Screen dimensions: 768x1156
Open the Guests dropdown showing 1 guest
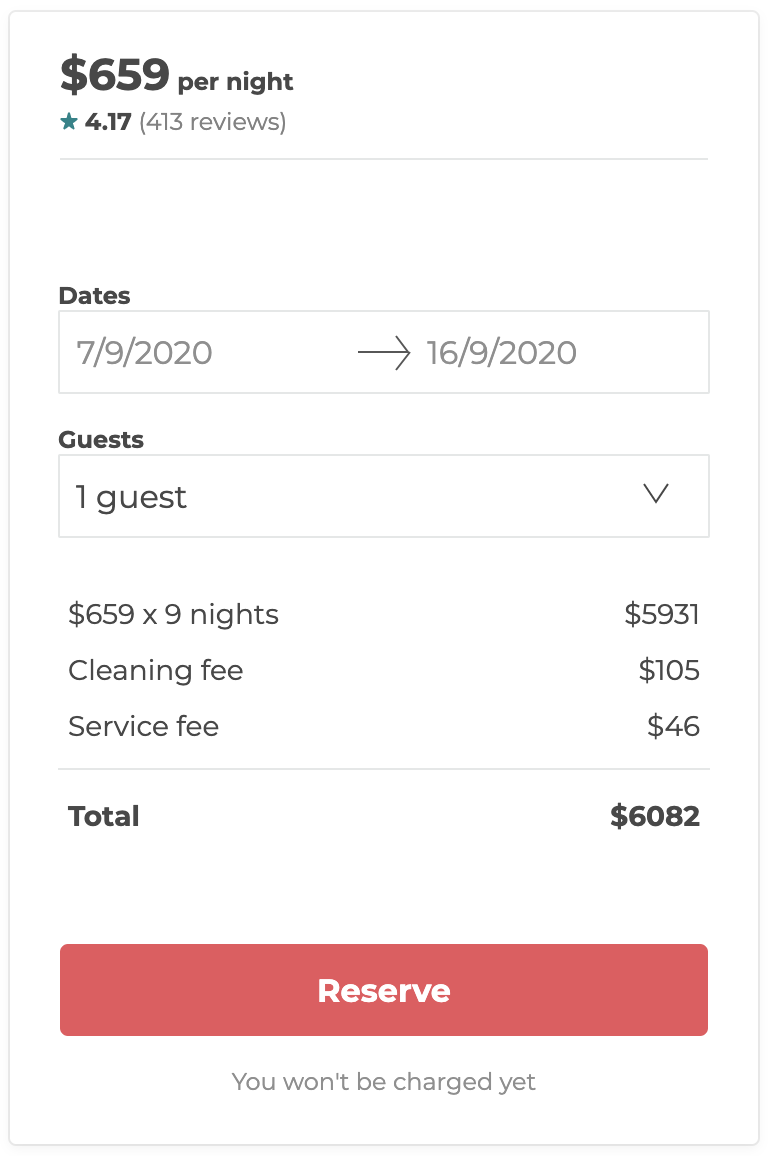pos(384,496)
